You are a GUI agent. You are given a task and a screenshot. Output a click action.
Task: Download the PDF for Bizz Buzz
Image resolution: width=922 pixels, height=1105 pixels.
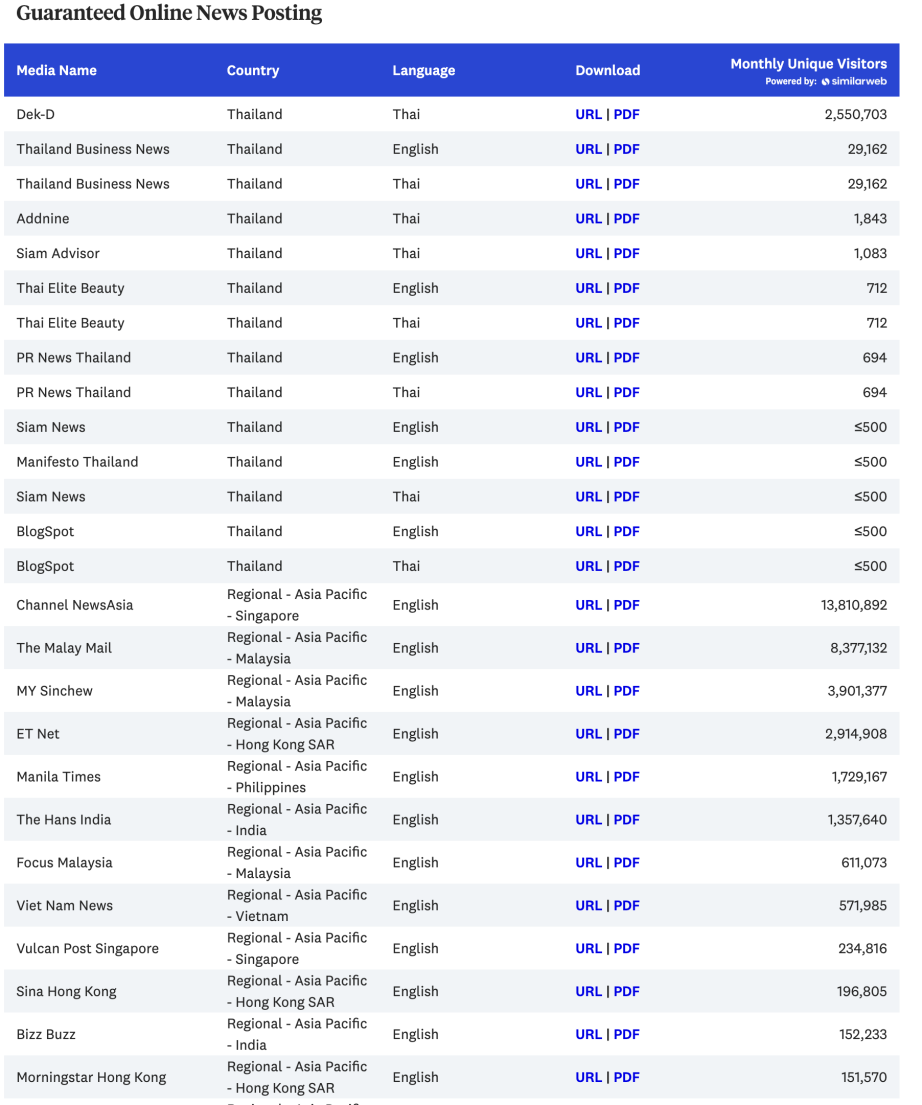626,1035
